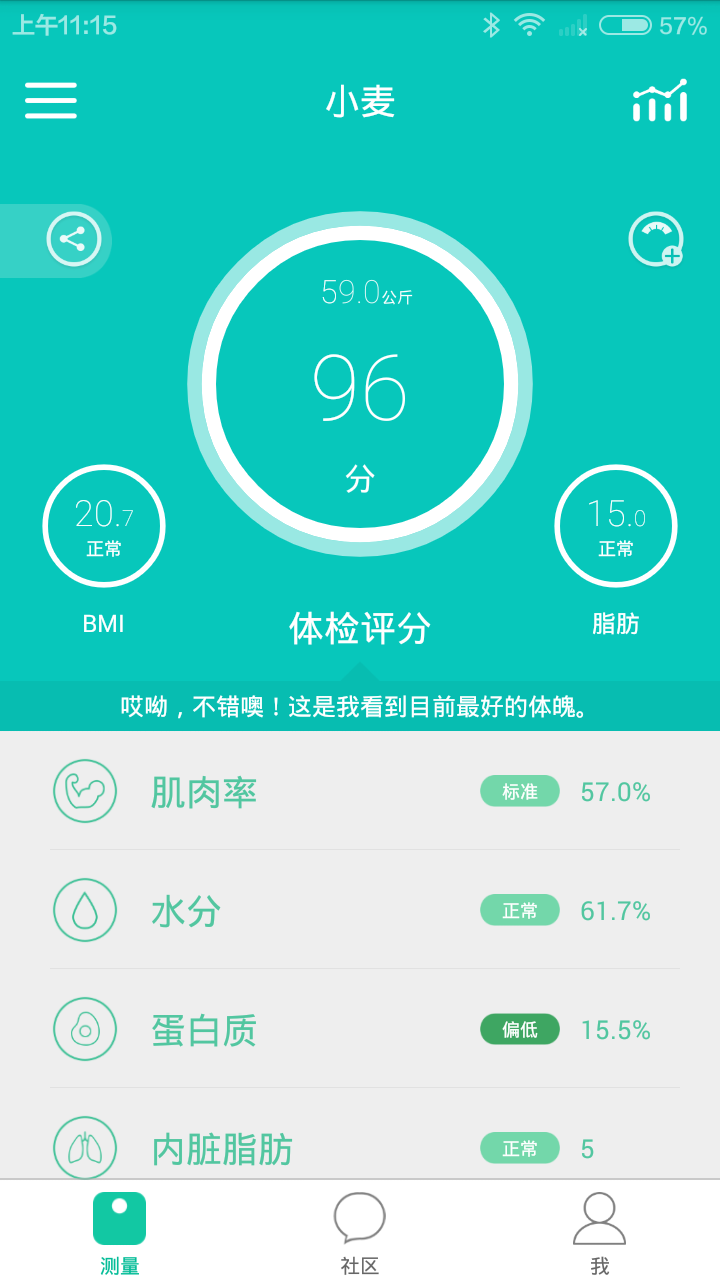Open the fat (脂肪) circle details
This screenshot has height=1280, width=720.
616,526
